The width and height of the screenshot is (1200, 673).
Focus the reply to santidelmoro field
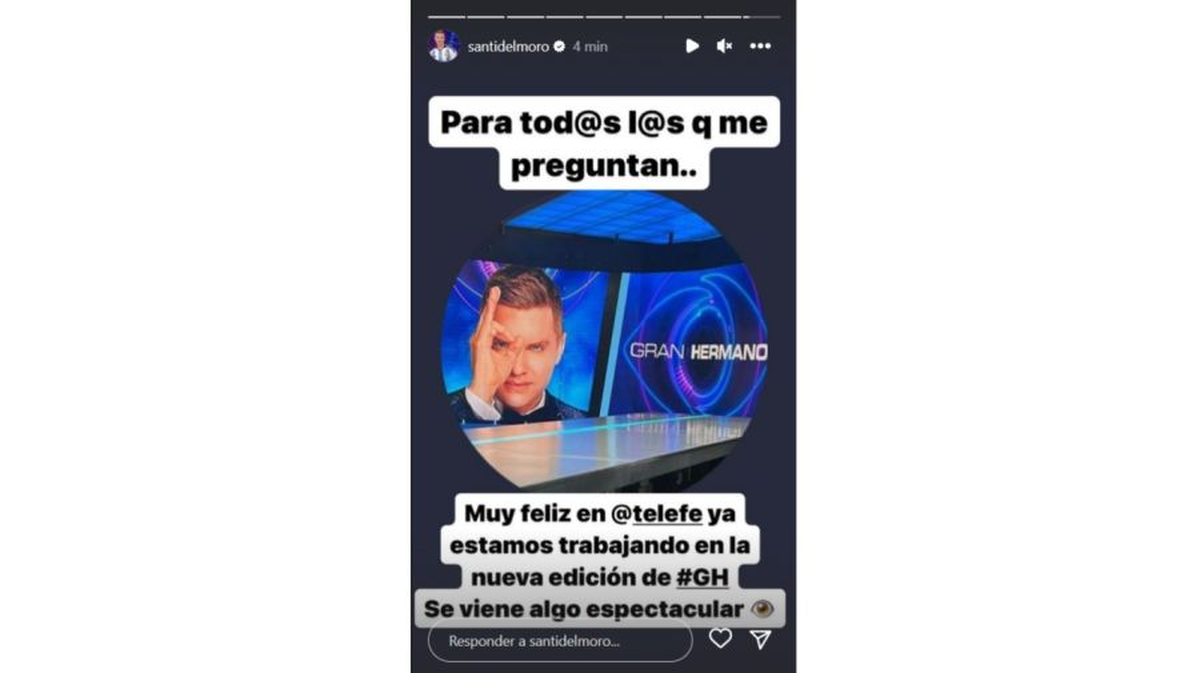pyautogui.click(x=560, y=641)
